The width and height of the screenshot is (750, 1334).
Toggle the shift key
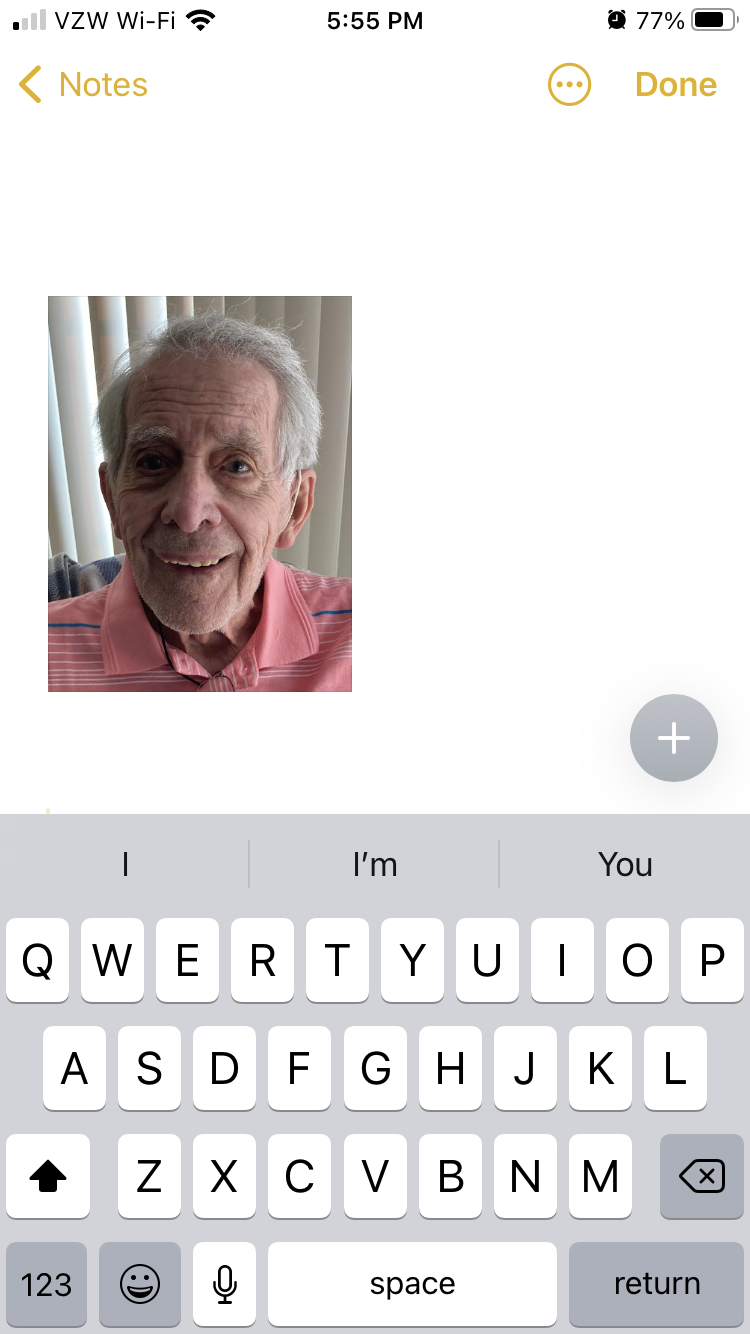[x=48, y=1177]
